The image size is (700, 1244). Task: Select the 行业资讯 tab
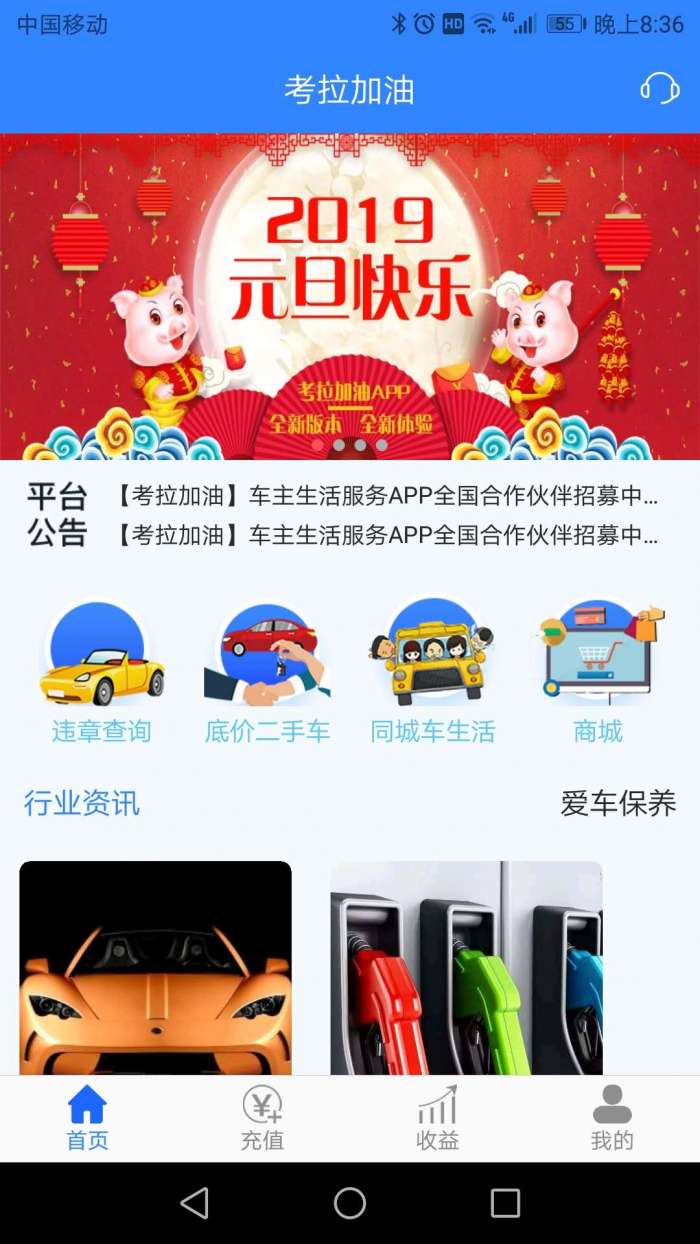tap(82, 803)
